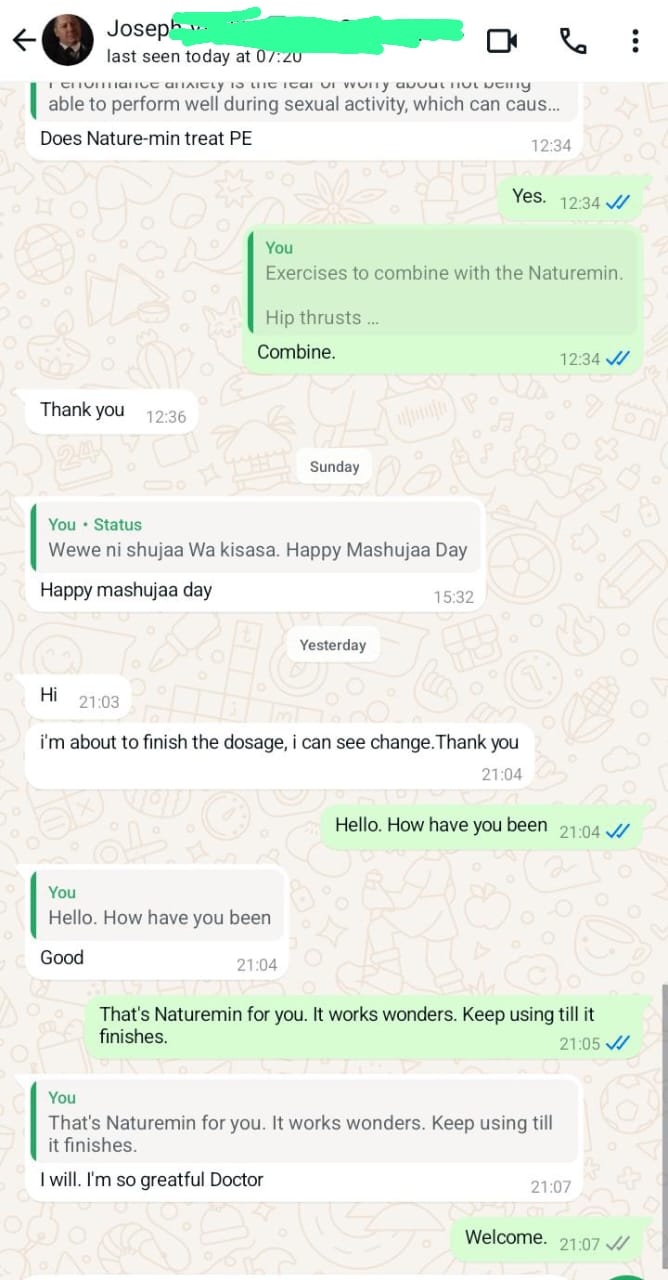This screenshot has width=668, height=1280.
Task: Open the chat overflow menu
Action: (635, 40)
